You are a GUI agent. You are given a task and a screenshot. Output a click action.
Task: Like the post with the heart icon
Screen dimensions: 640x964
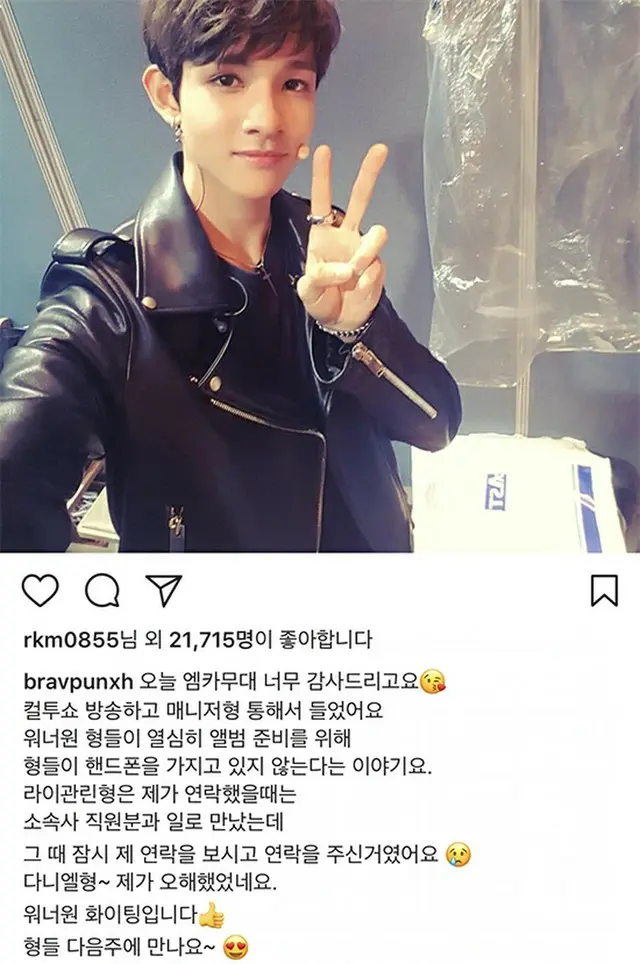(39, 591)
